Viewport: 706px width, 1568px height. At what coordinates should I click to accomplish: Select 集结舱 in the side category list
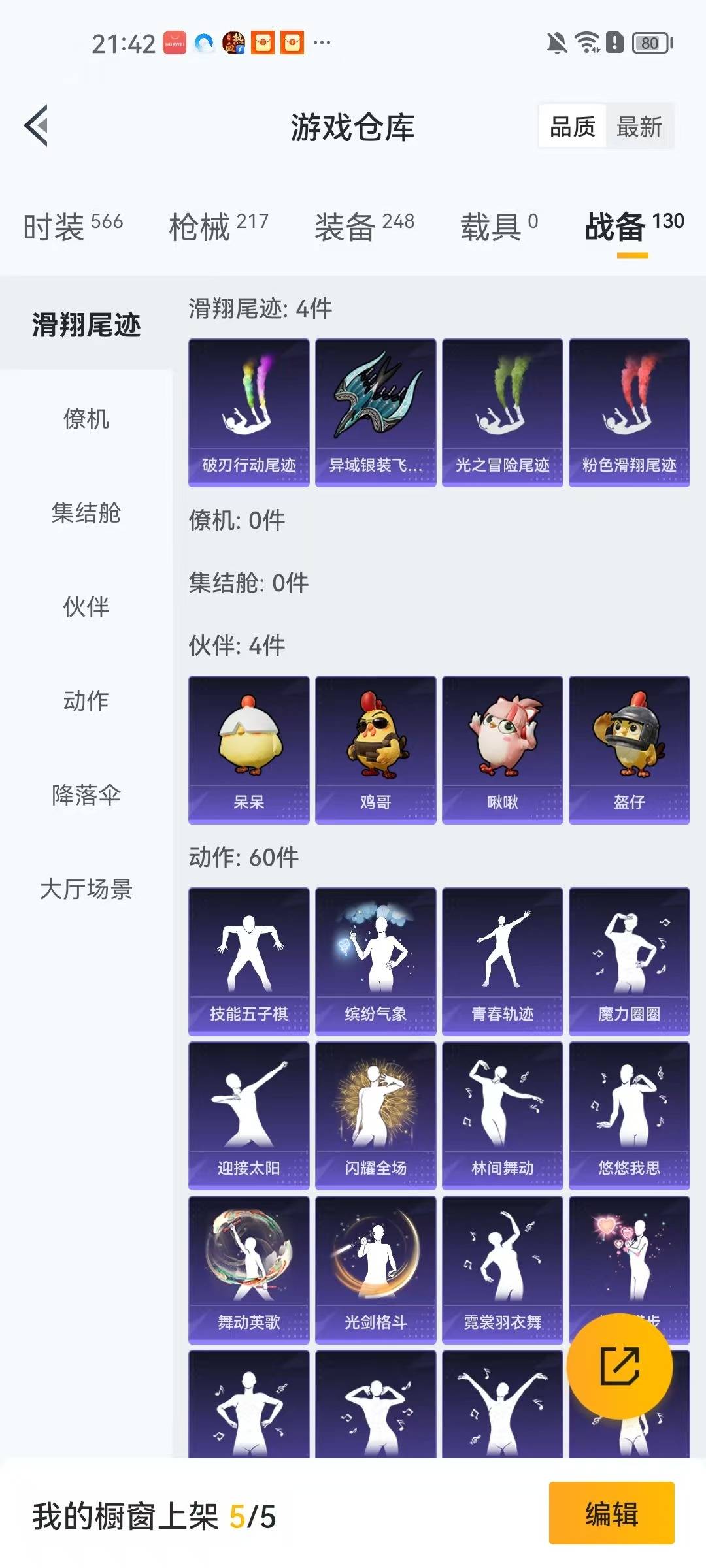tap(86, 512)
